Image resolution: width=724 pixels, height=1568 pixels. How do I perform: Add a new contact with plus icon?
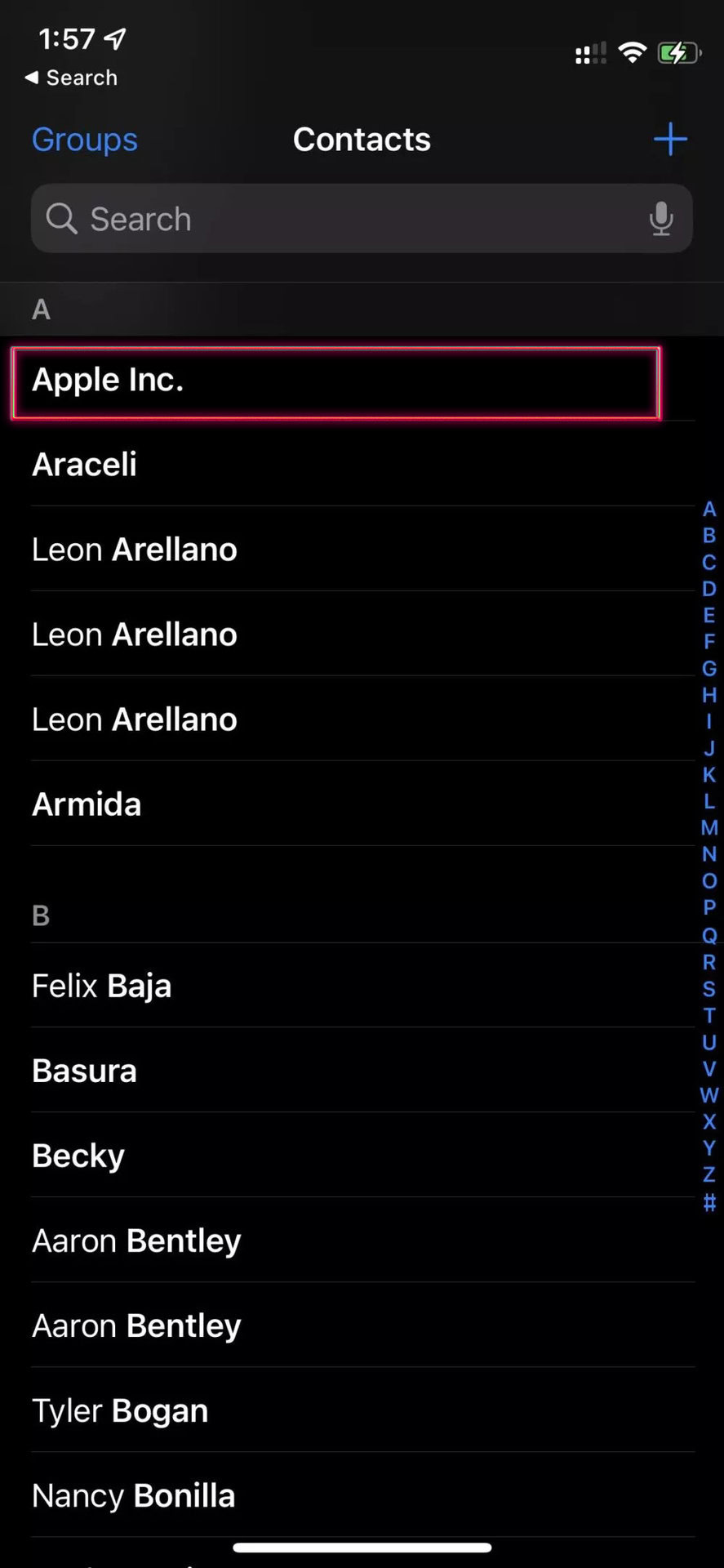pyautogui.click(x=670, y=140)
